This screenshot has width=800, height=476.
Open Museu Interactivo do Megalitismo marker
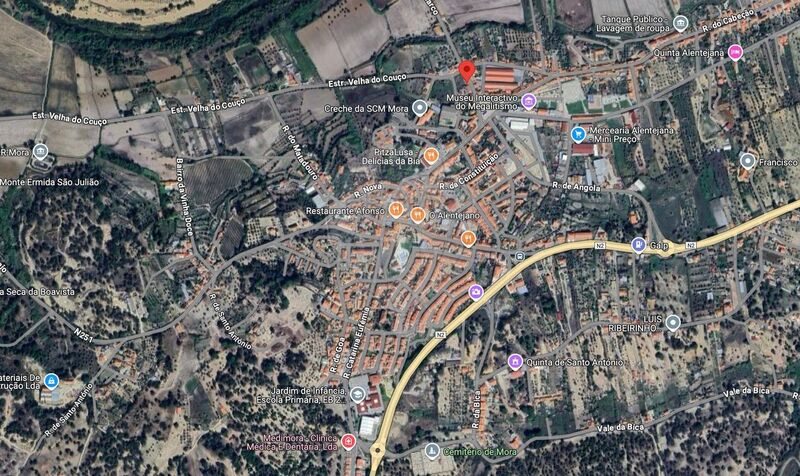[530, 100]
